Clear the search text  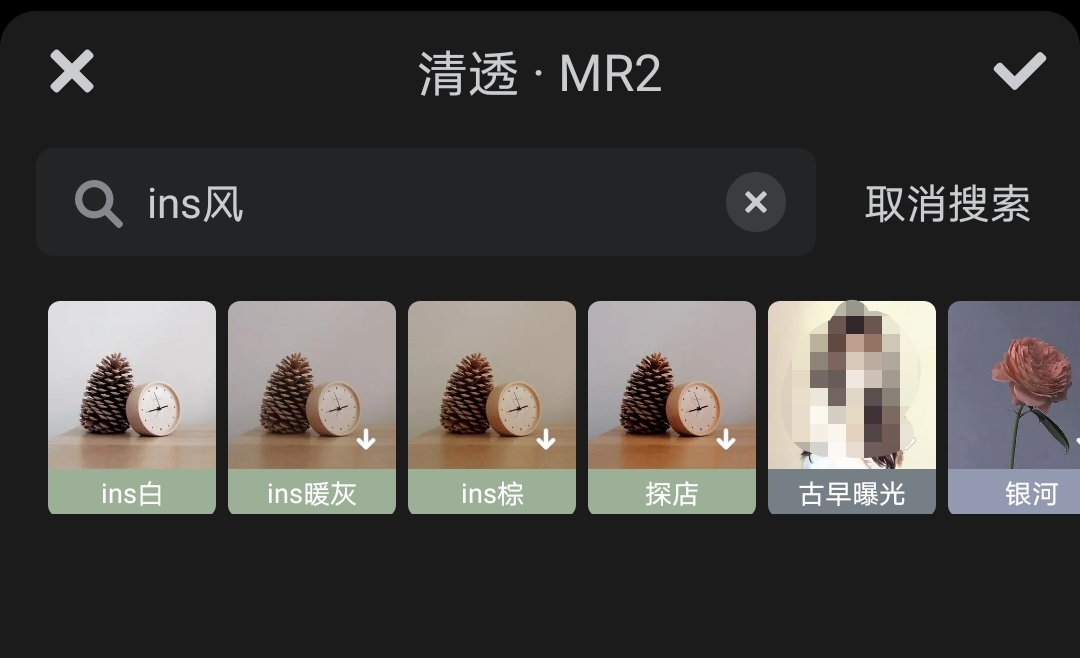755,203
